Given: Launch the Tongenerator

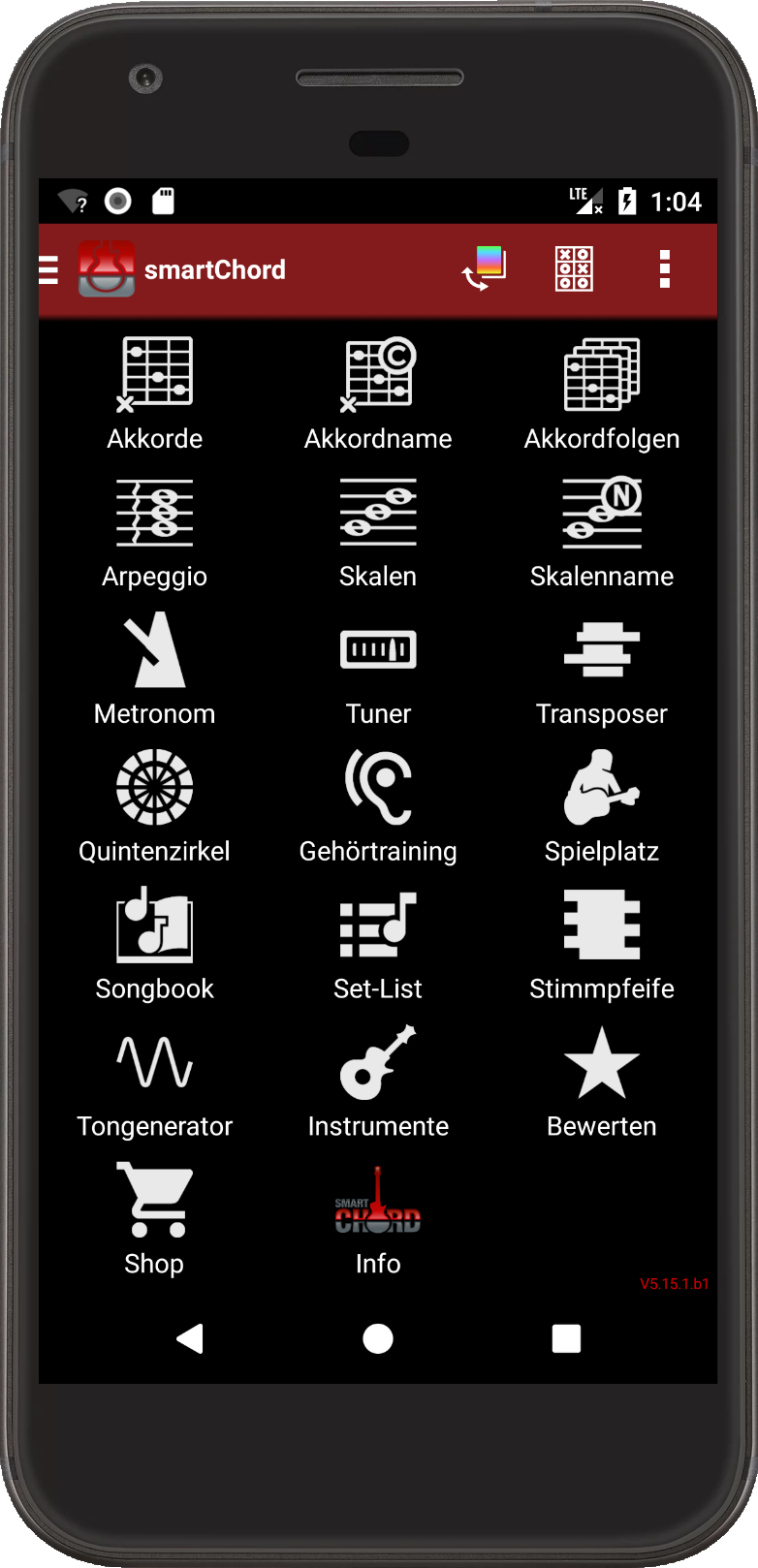Looking at the screenshot, I should pyautogui.click(x=155, y=1082).
